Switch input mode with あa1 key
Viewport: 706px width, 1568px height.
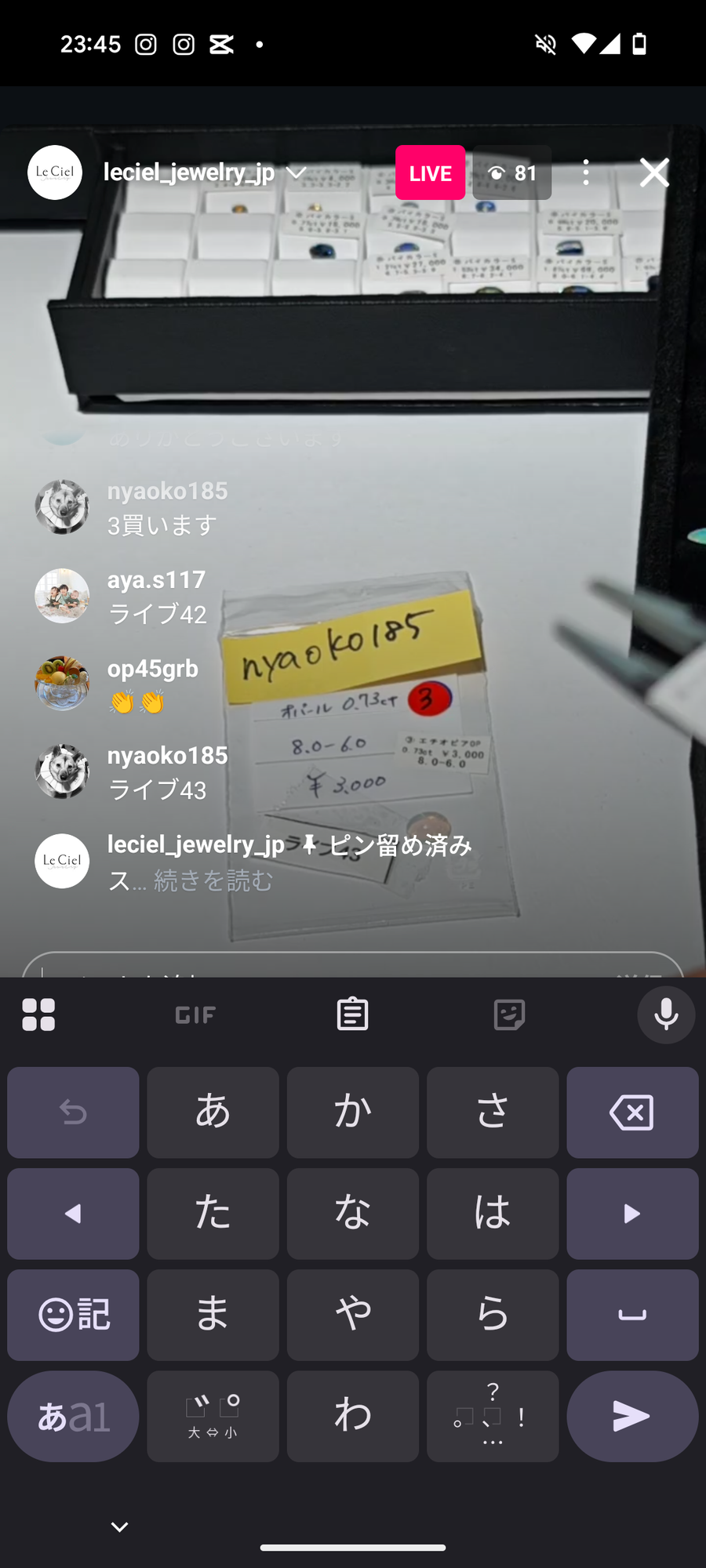click(x=73, y=1416)
